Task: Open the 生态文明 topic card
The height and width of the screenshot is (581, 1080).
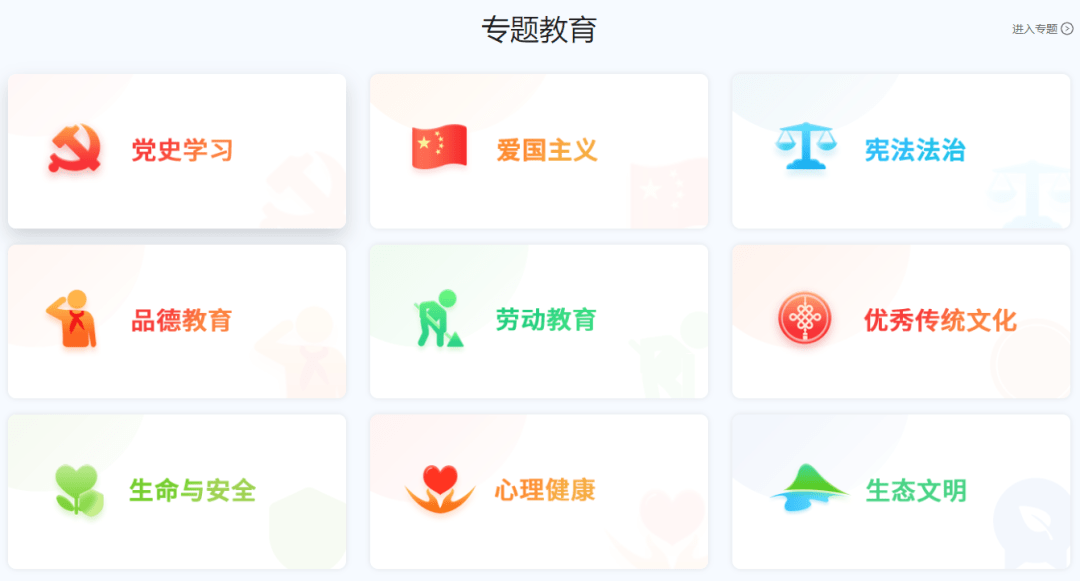Action: pos(901,491)
